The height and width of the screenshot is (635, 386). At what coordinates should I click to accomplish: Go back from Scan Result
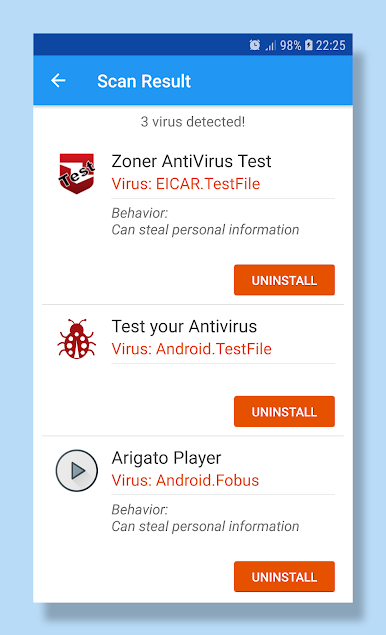(x=58, y=81)
